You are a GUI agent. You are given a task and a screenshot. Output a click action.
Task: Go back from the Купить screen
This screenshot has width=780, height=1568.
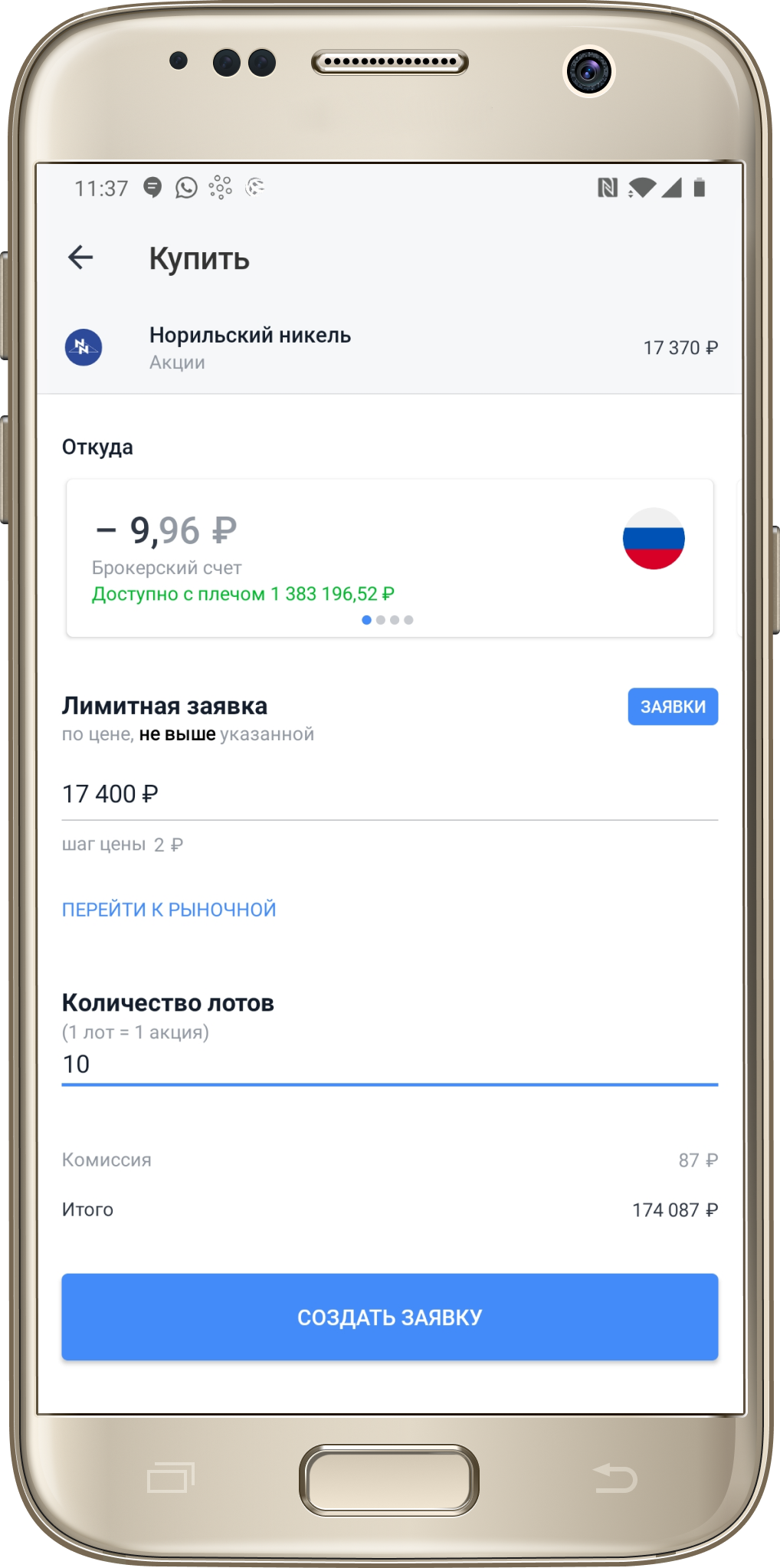click(x=80, y=258)
